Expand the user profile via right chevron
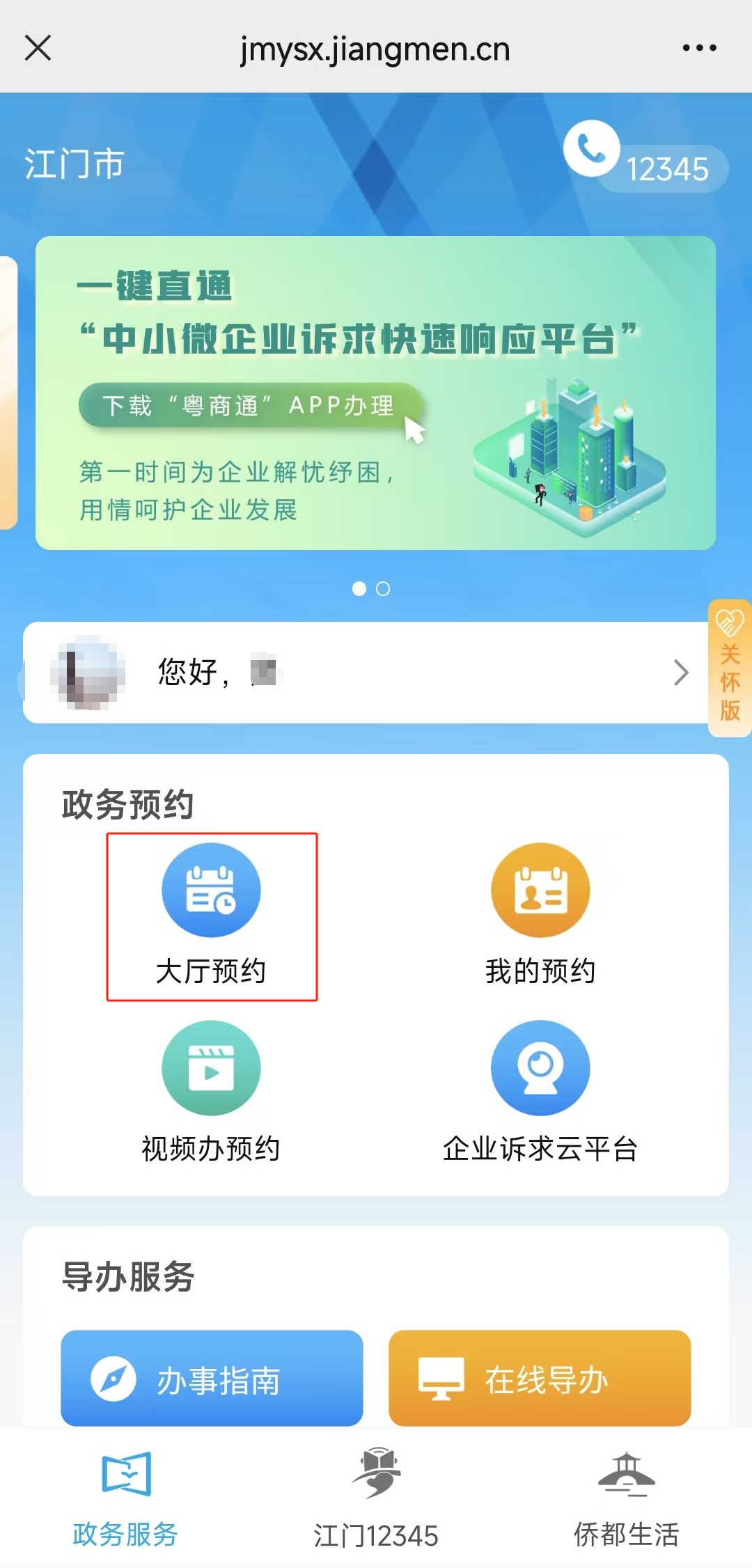Screen dimensions: 752x1568 pos(681,673)
